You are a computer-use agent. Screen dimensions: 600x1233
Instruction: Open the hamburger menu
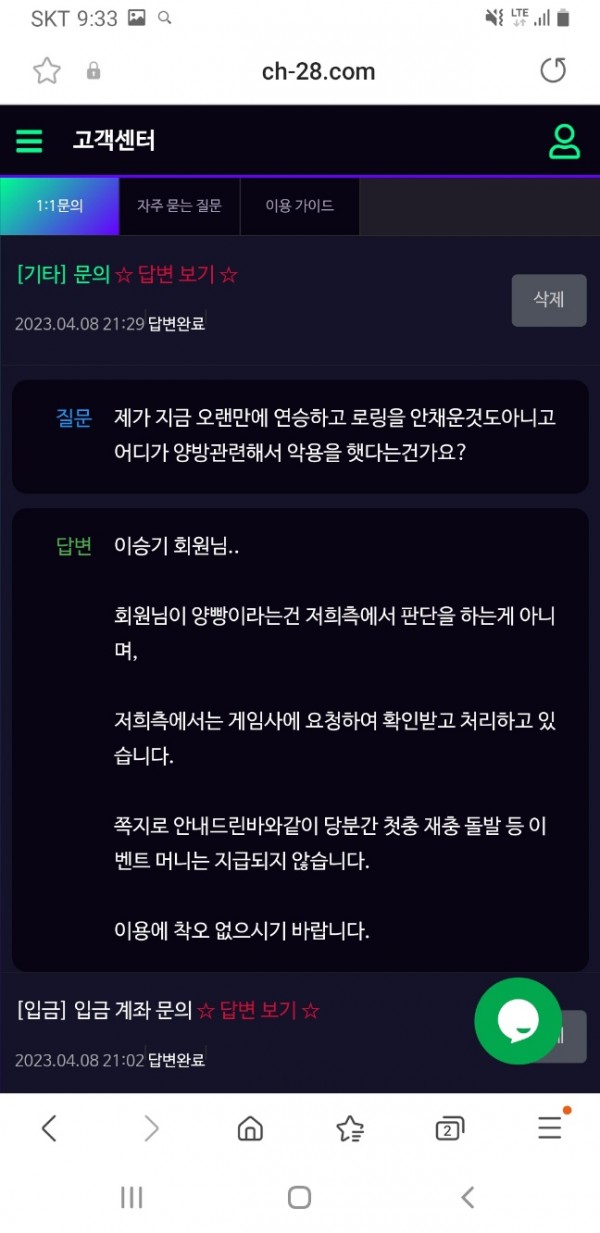29,141
